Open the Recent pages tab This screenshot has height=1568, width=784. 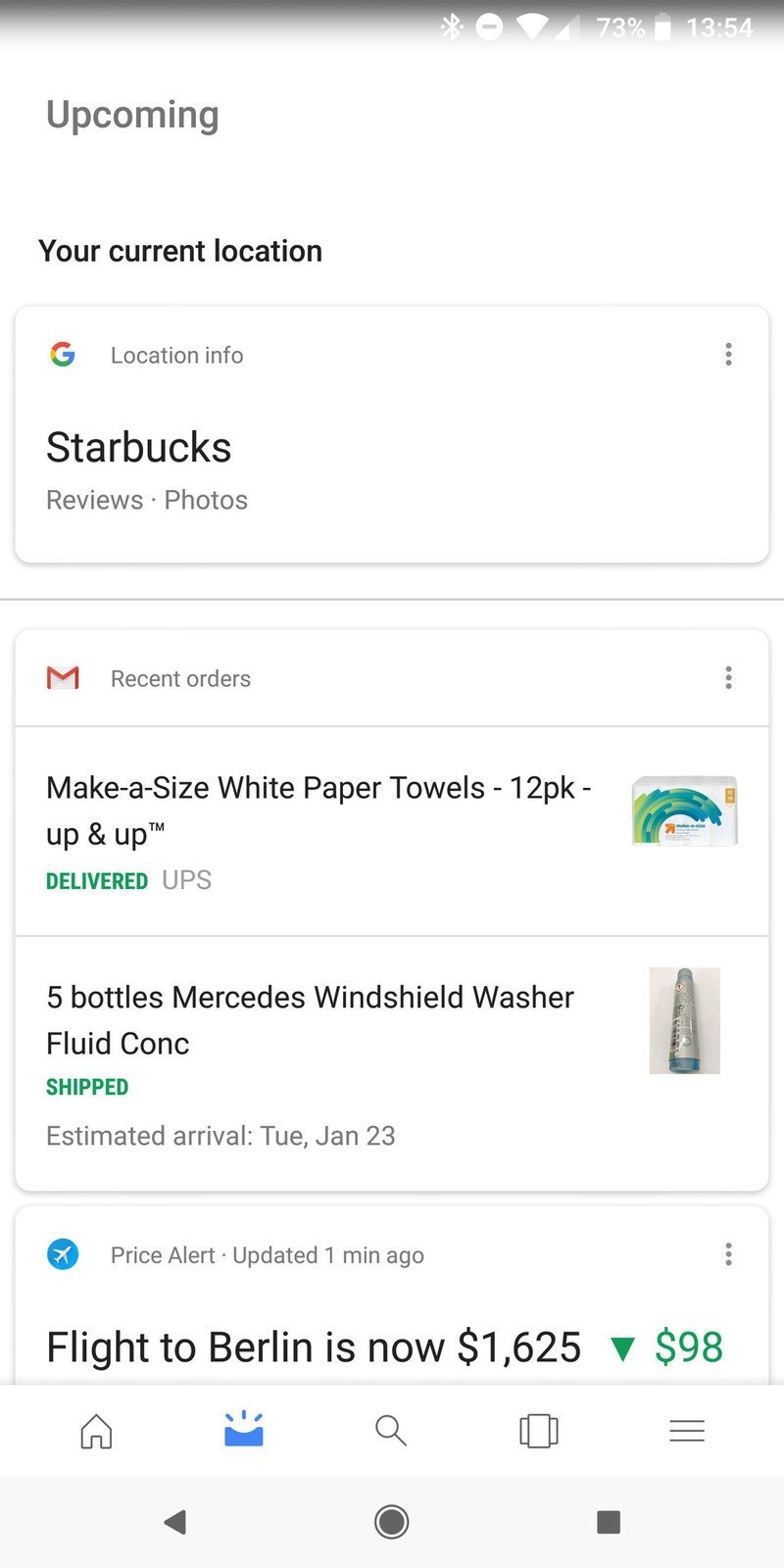pos(538,1431)
